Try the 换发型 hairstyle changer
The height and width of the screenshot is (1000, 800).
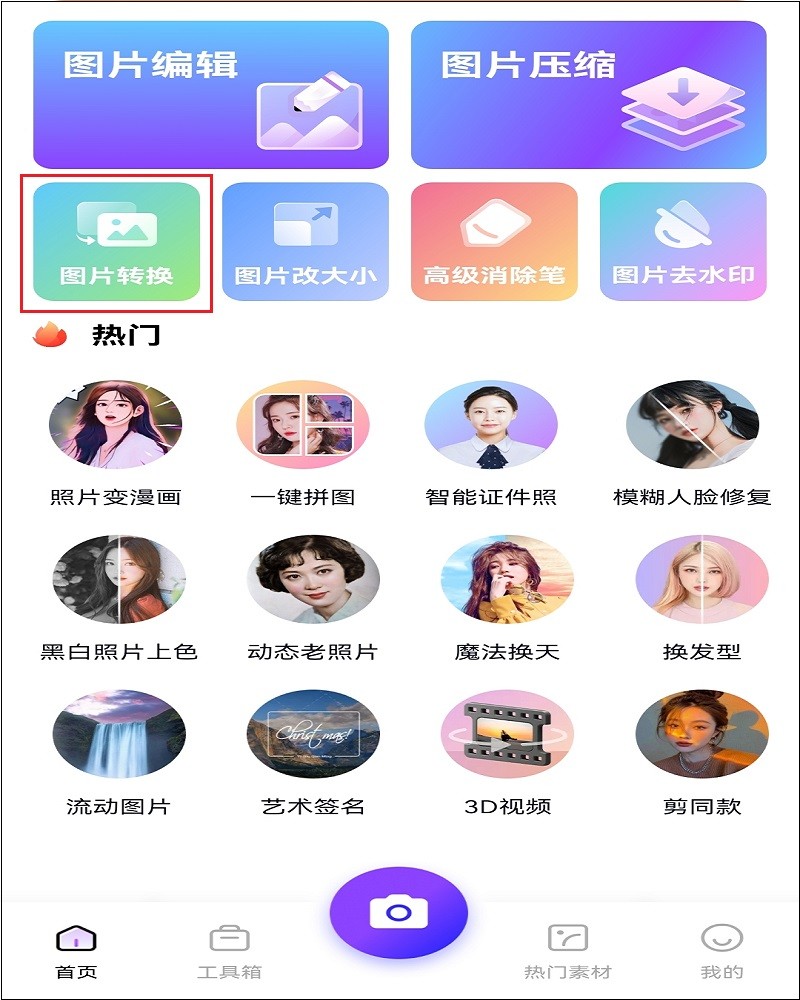pos(690,585)
